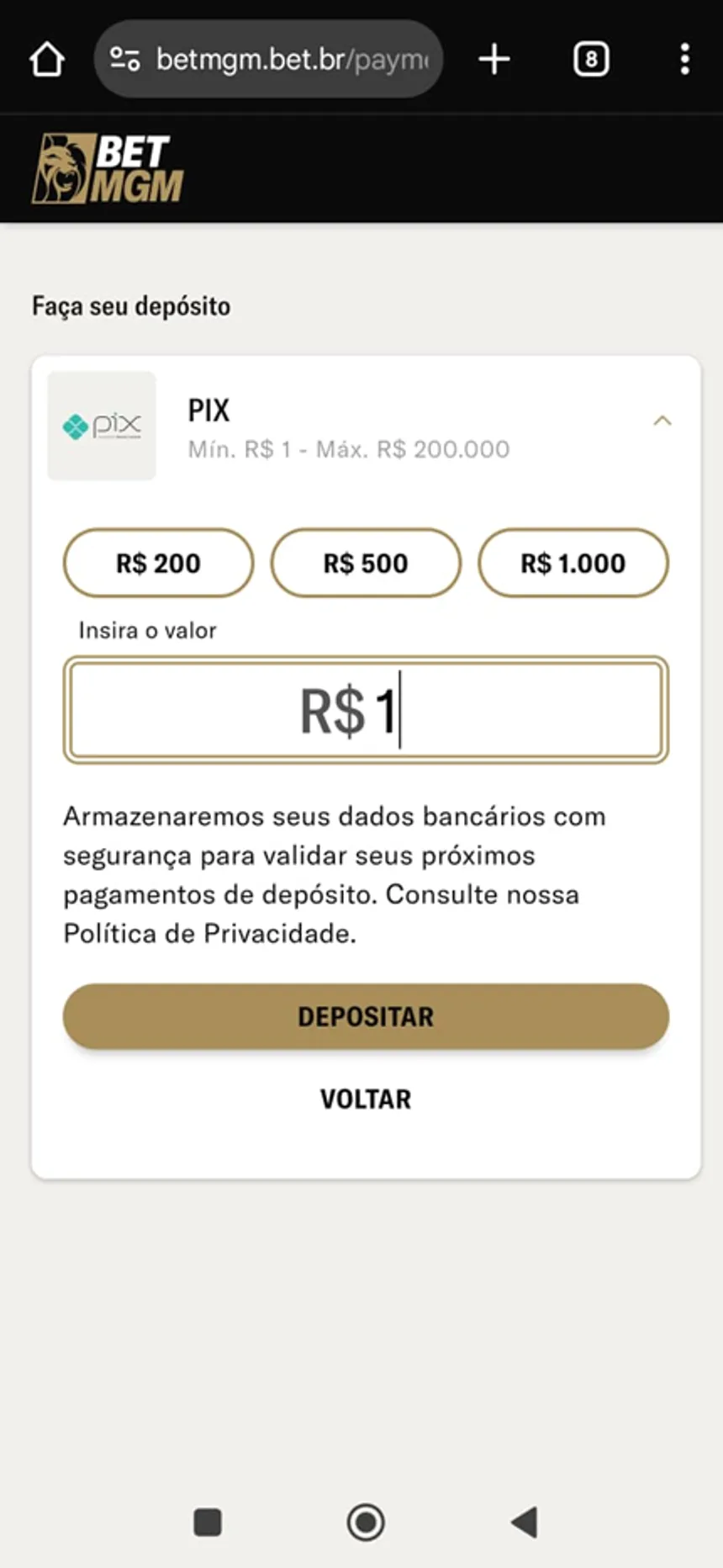This screenshot has width=723, height=1568.
Task: Click VOLTAR to go back
Action: tap(365, 1099)
